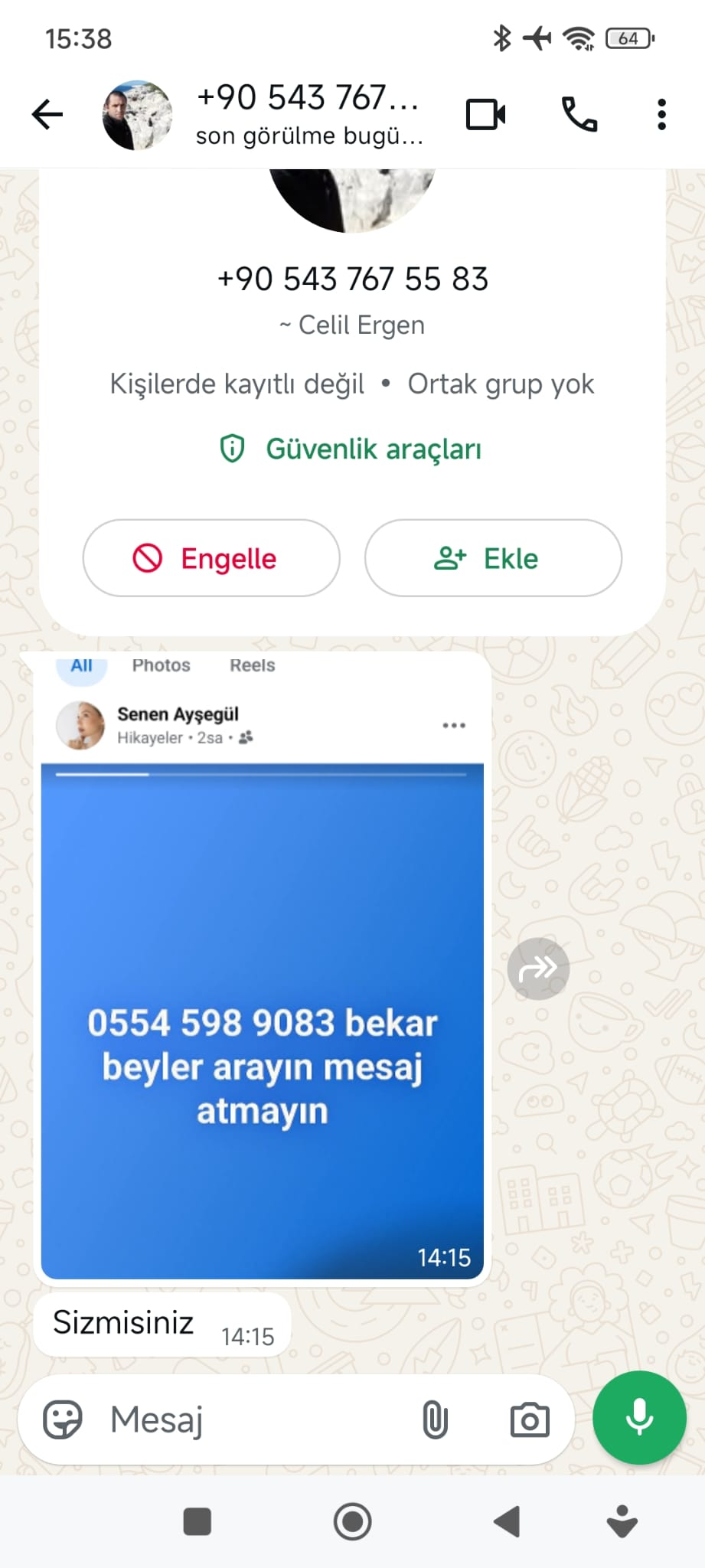Image resolution: width=705 pixels, height=1568 pixels.
Task: Add the number to contacts with Ekle
Action: (493, 558)
